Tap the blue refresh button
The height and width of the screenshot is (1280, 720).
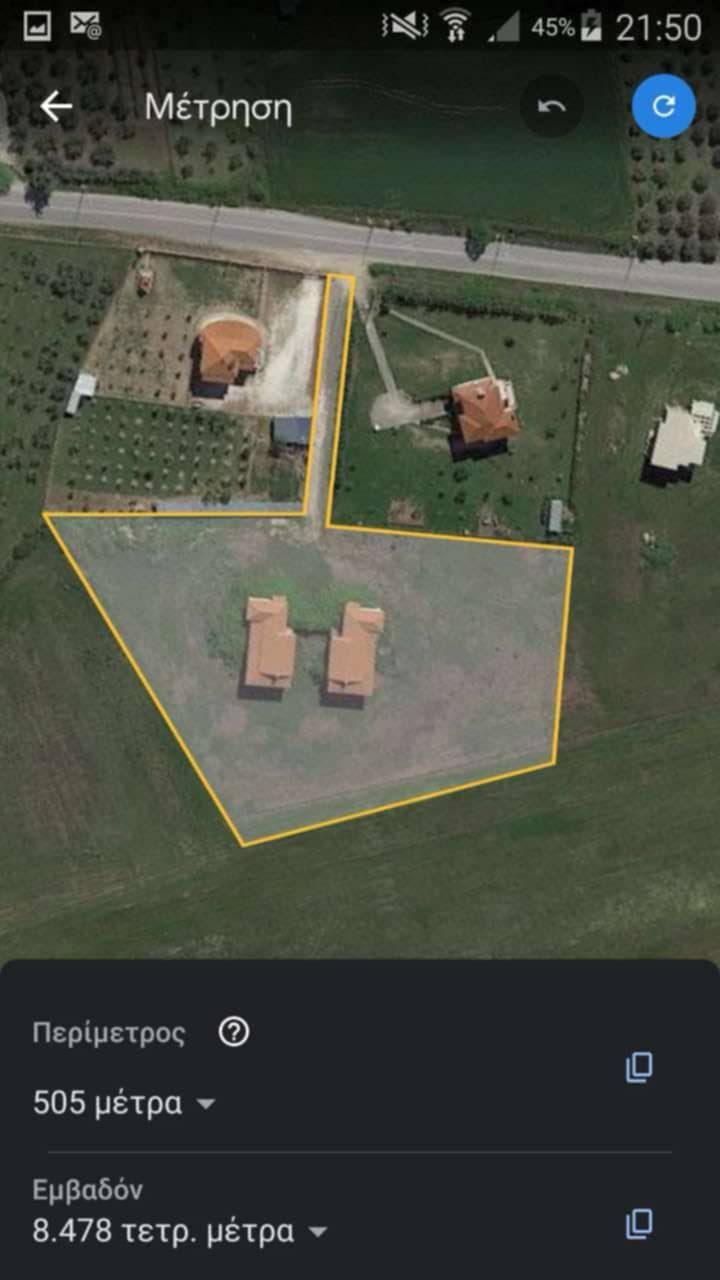point(663,106)
